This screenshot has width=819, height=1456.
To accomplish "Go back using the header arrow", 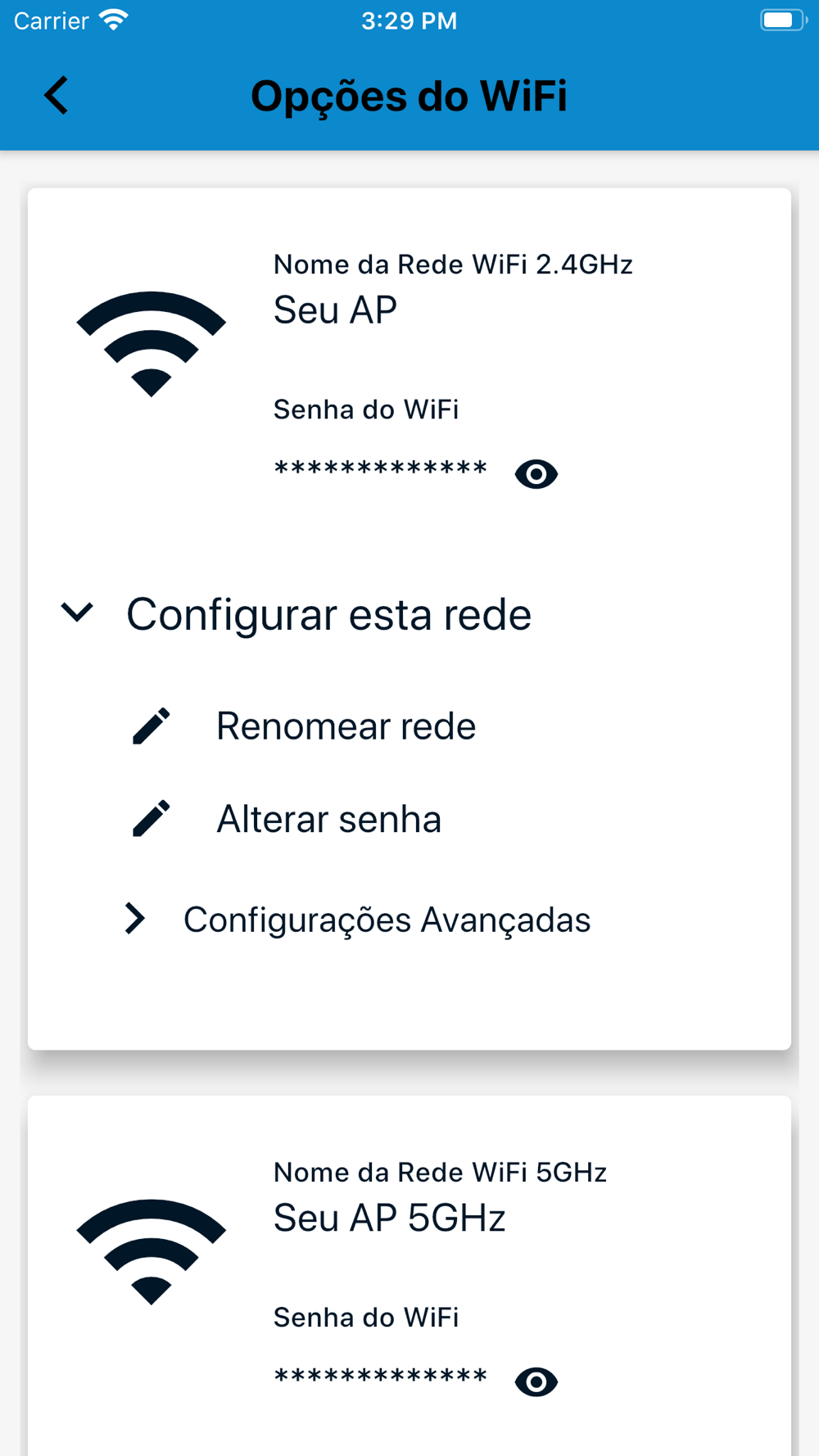I will [56, 95].
